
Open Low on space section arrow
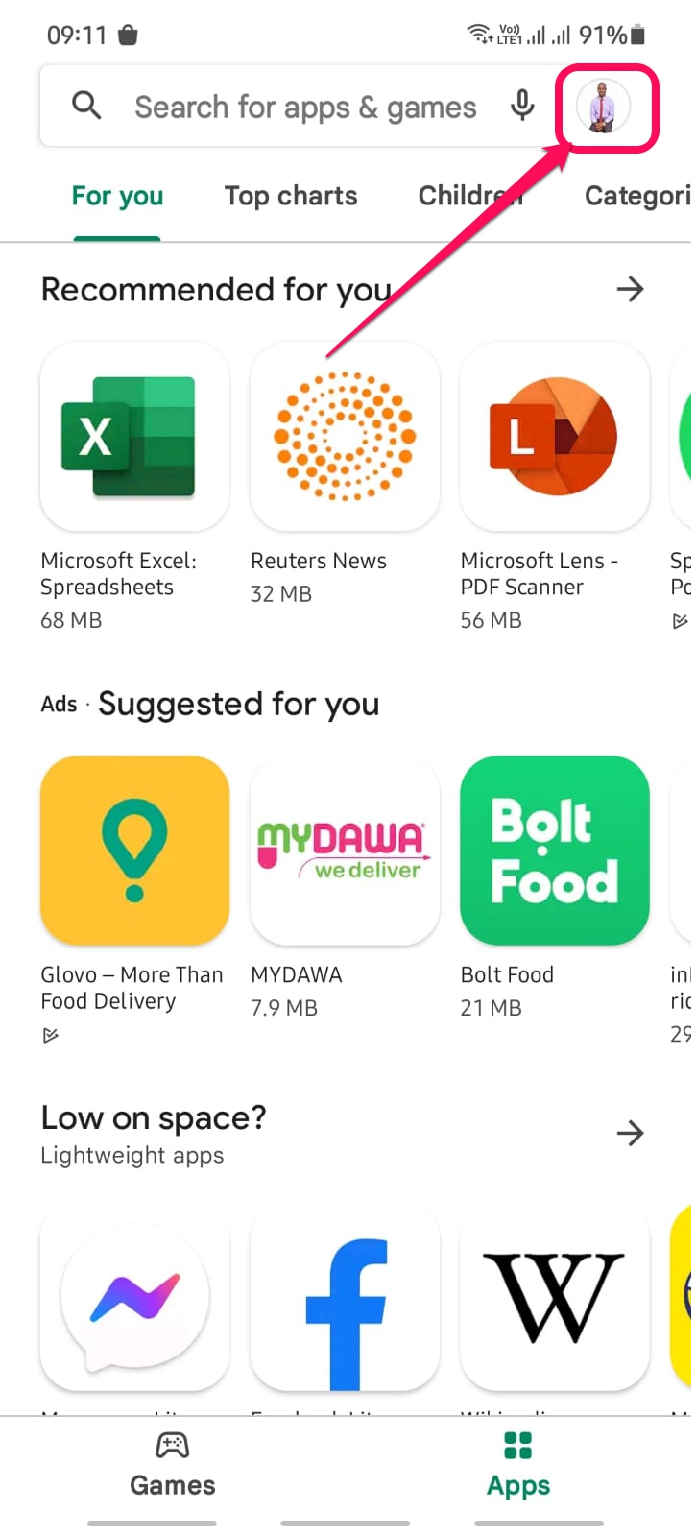coord(630,1133)
